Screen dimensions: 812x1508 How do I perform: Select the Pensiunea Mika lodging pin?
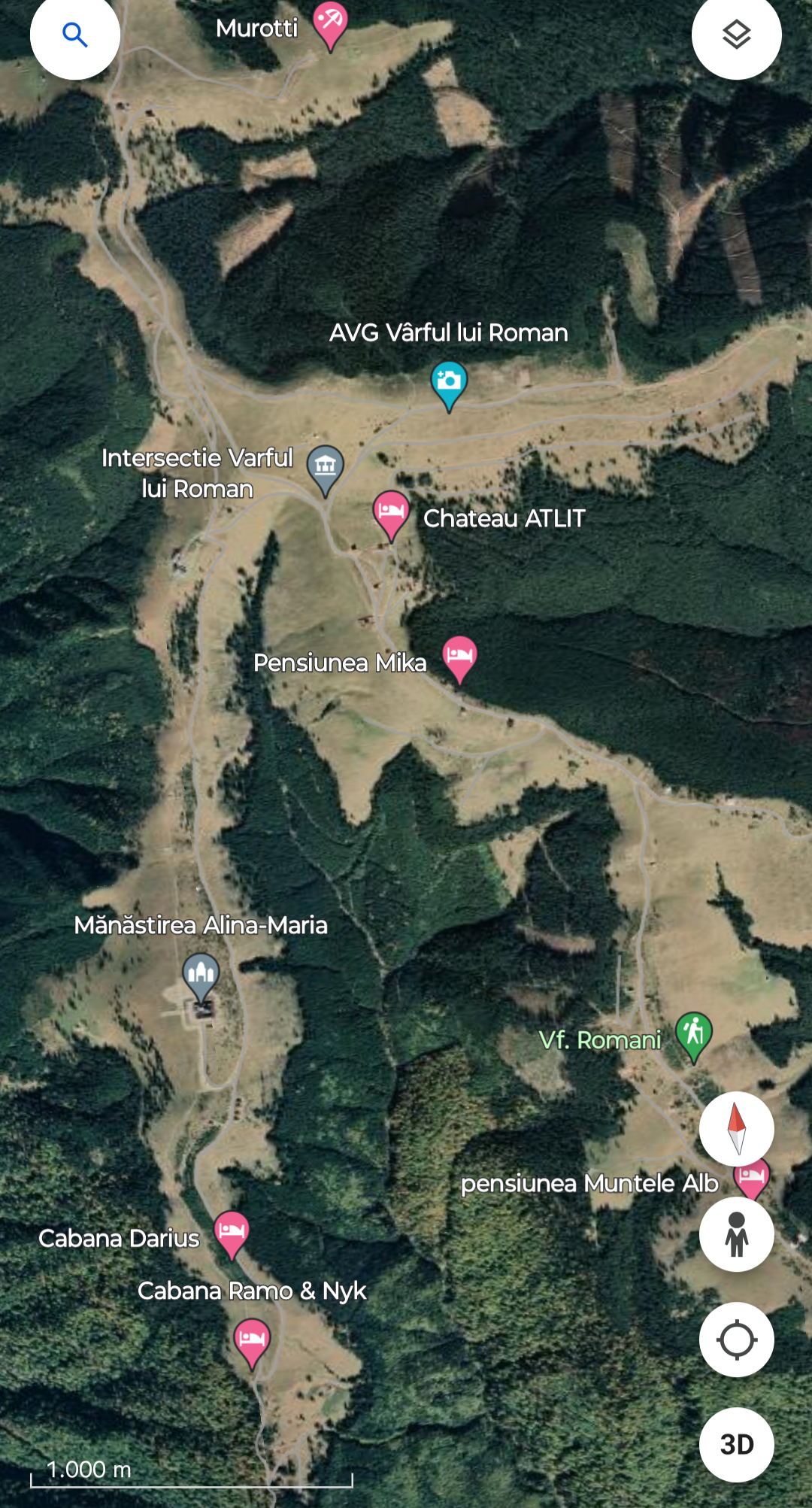coord(459,657)
